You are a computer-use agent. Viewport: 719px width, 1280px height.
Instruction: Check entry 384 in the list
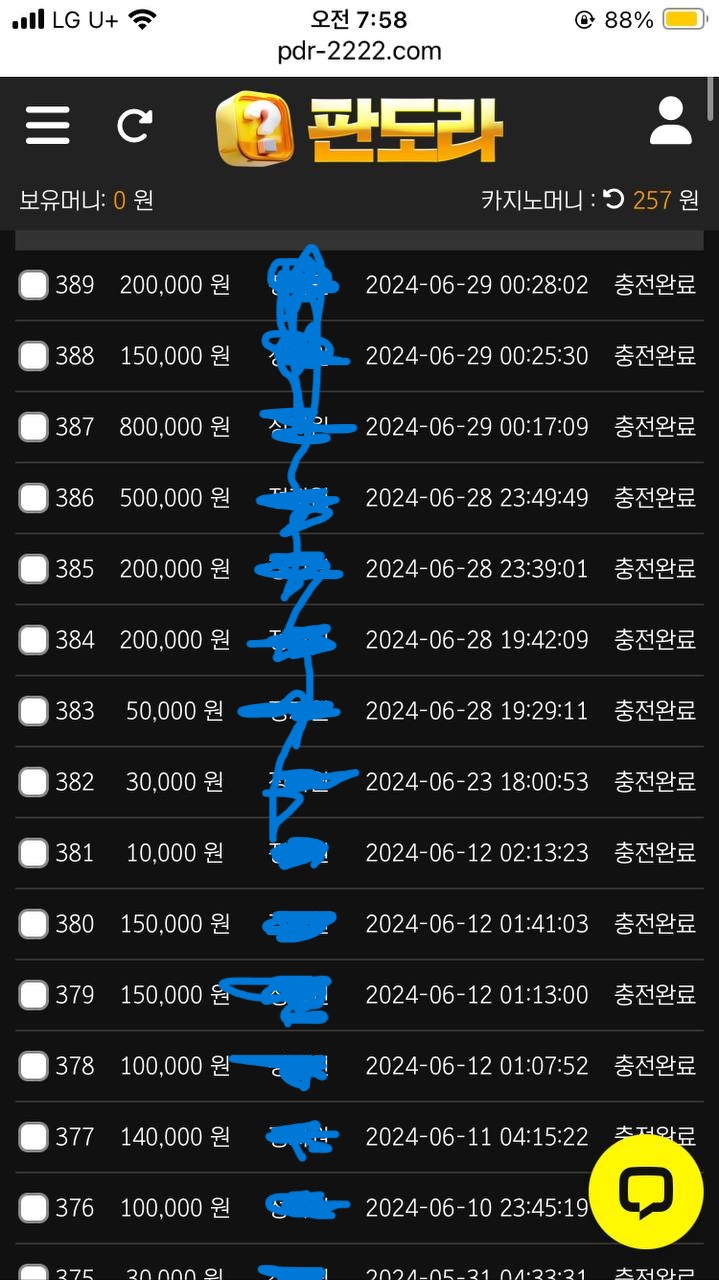[x=33, y=640]
